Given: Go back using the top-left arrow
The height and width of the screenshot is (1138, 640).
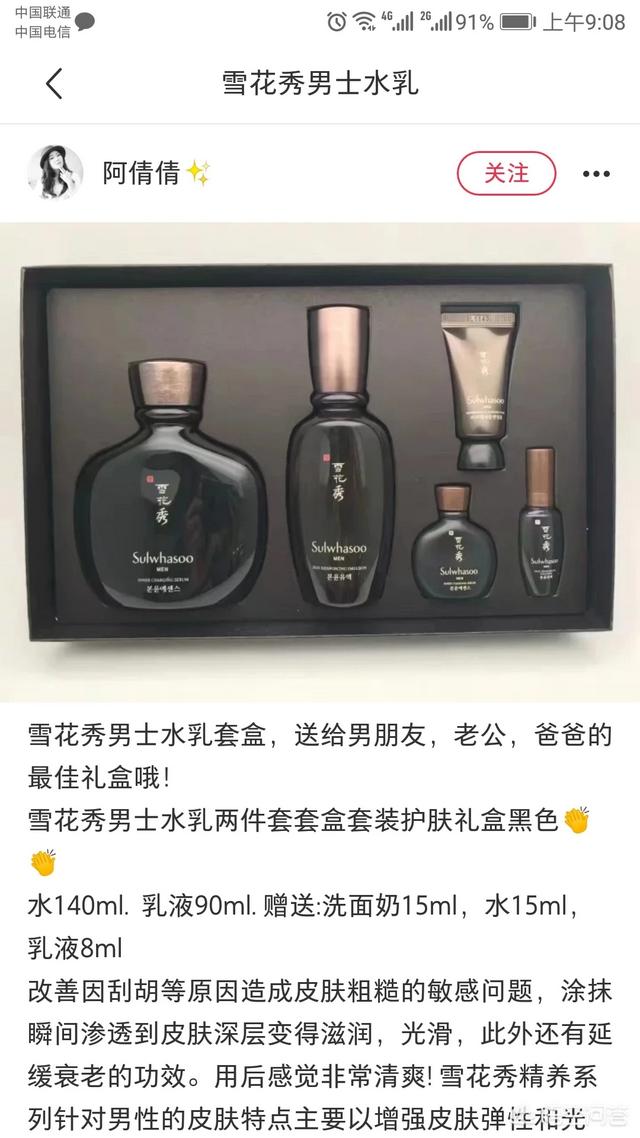Looking at the screenshot, I should [54, 83].
